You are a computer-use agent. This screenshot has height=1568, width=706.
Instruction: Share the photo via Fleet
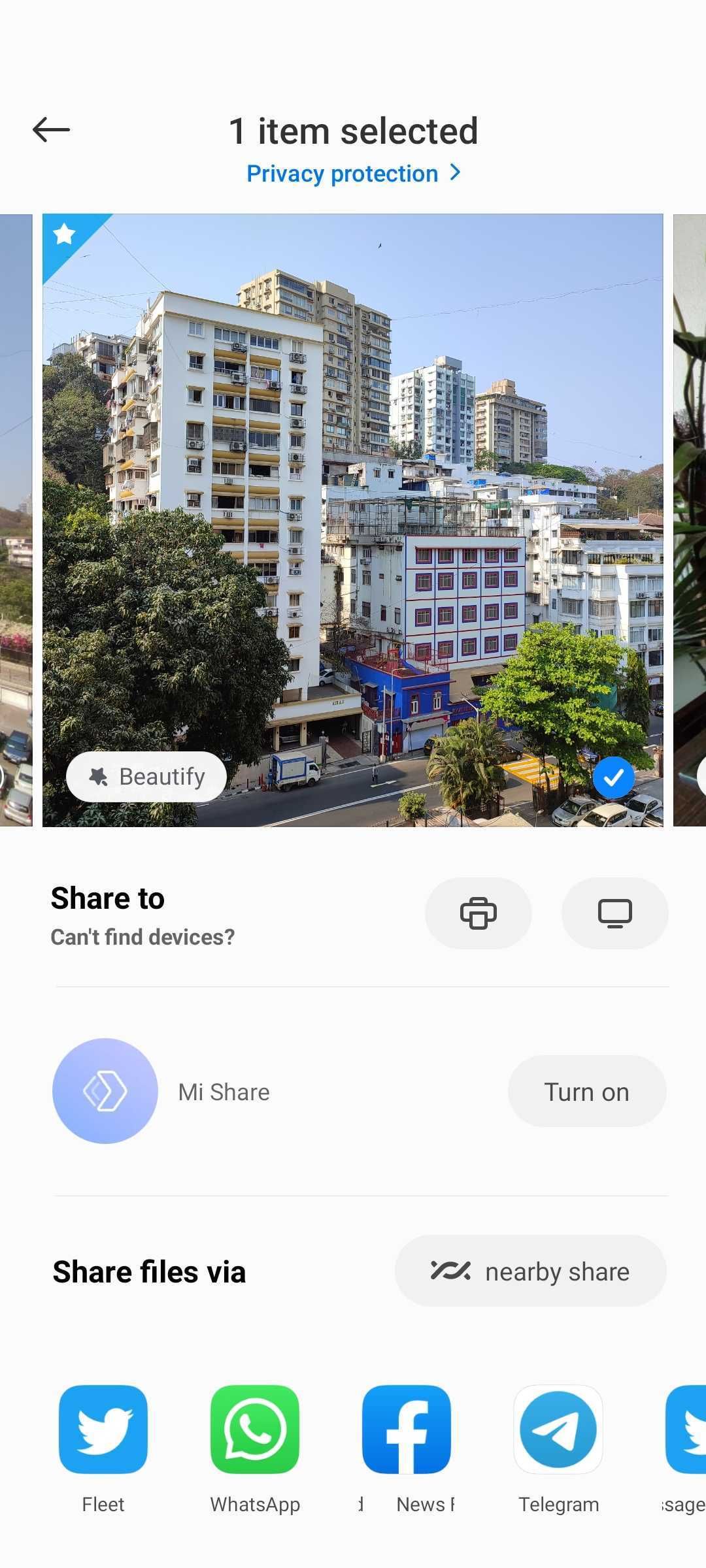(103, 1428)
